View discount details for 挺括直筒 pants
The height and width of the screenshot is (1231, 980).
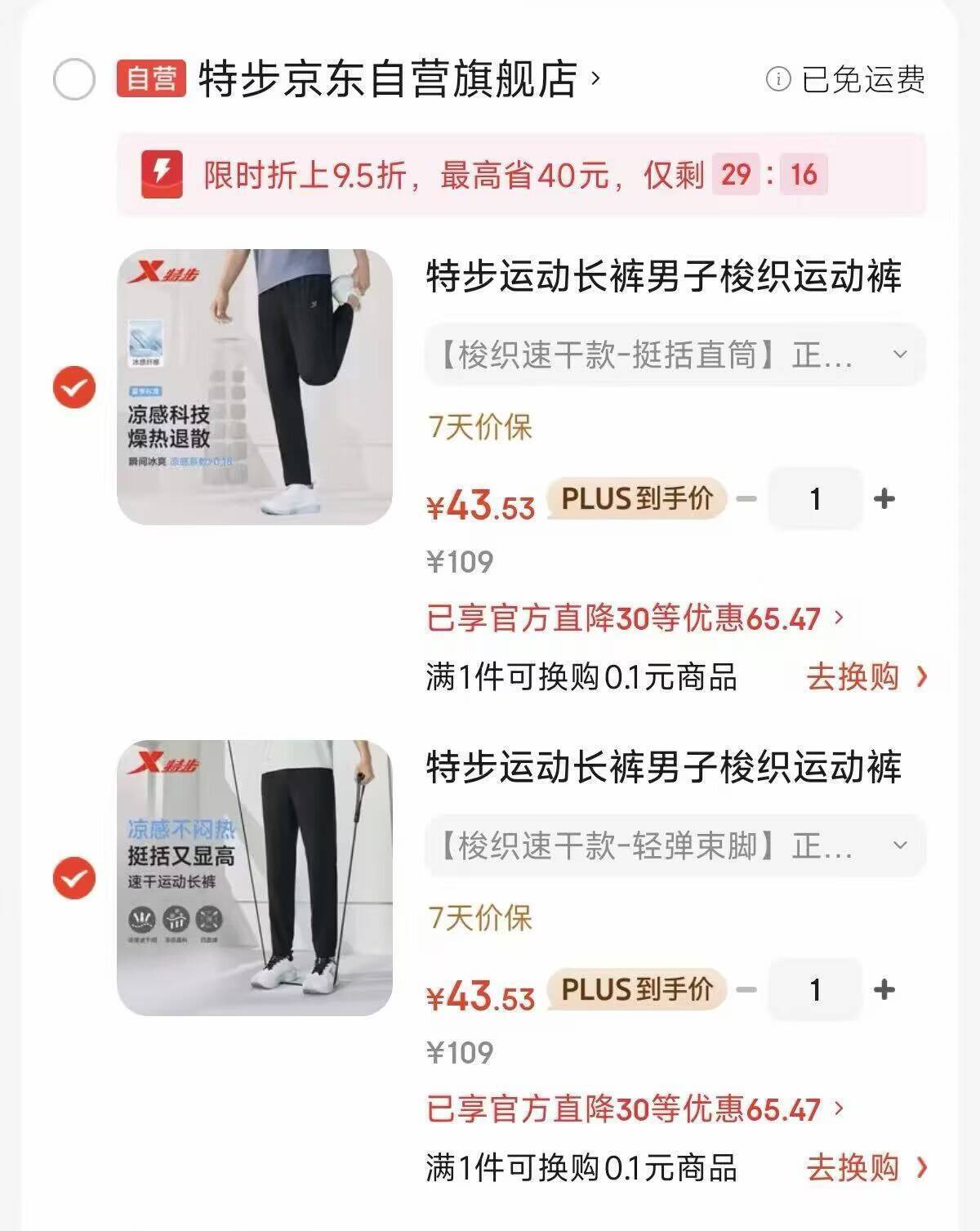coord(634,618)
